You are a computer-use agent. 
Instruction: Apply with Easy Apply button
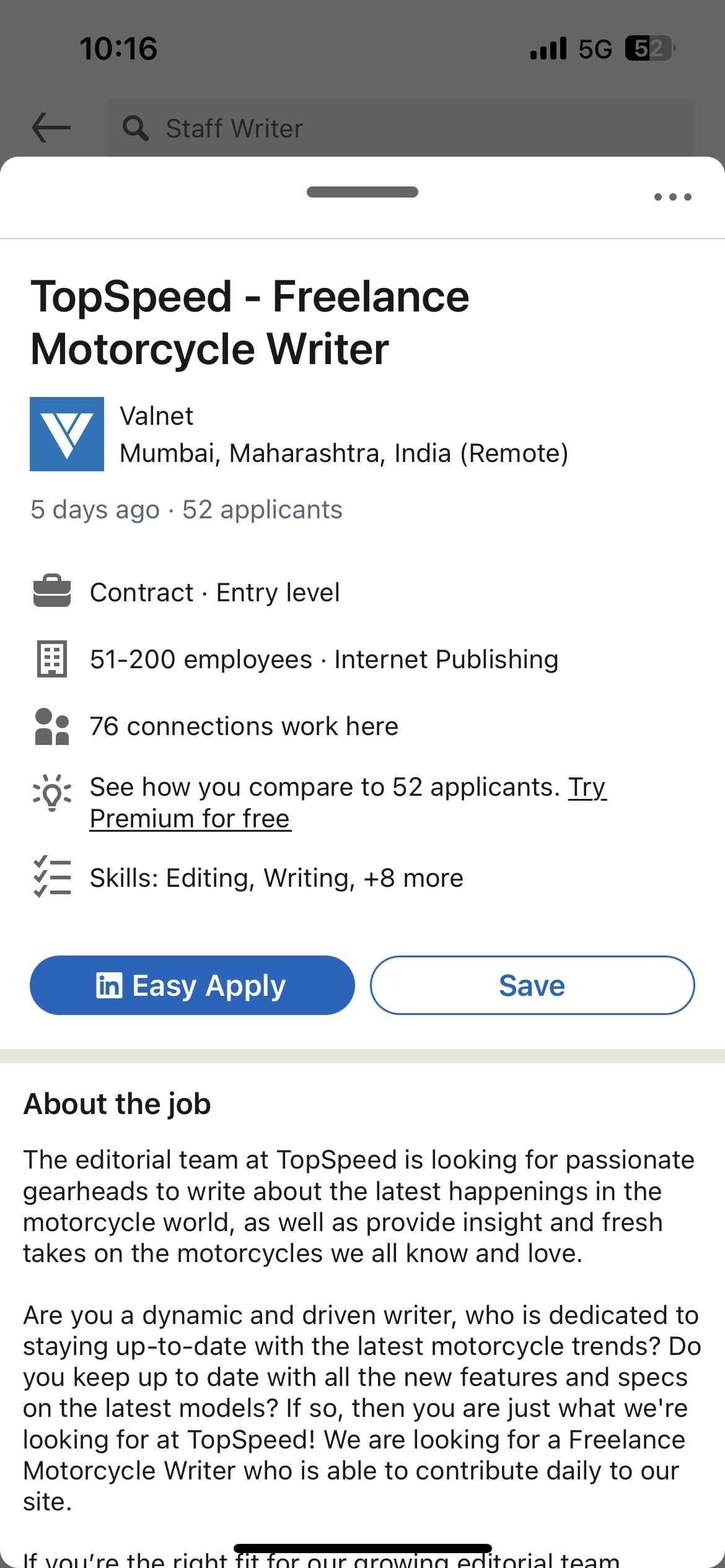pyautogui.click(x=192, y=985)
